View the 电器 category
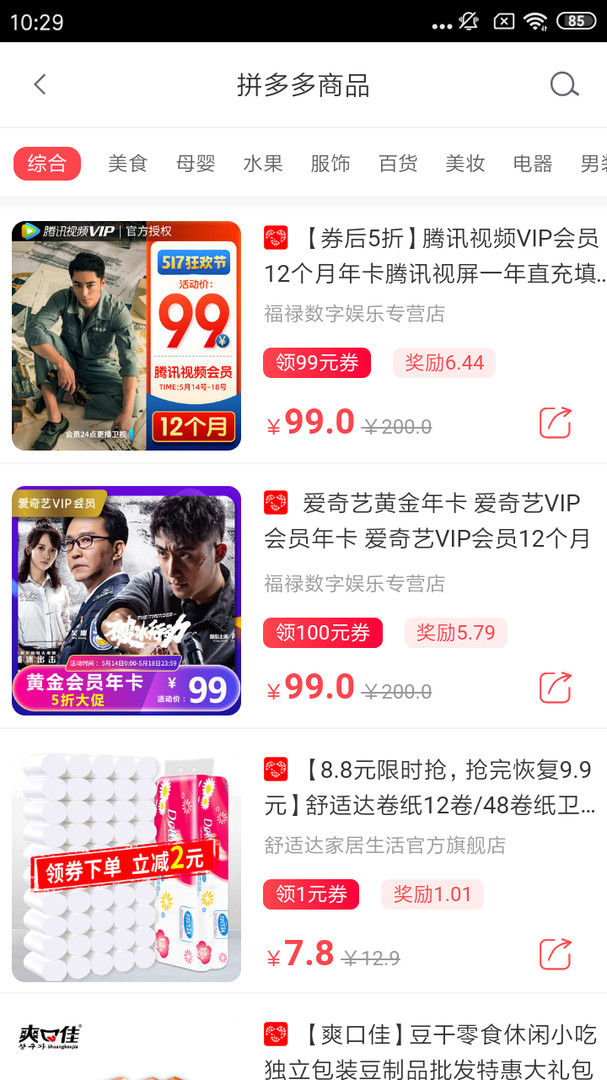 [x=533, y=164]
